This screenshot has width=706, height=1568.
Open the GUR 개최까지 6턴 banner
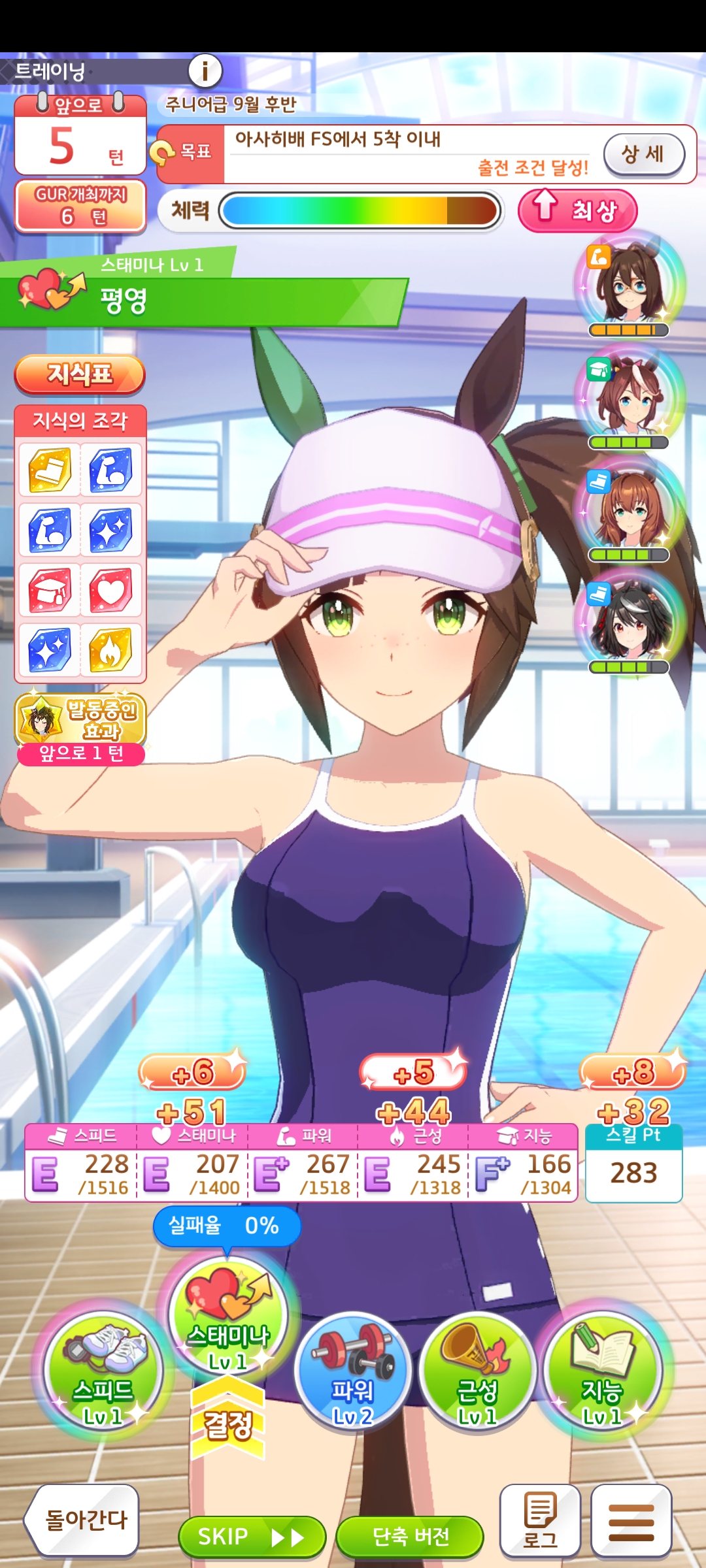80,206
